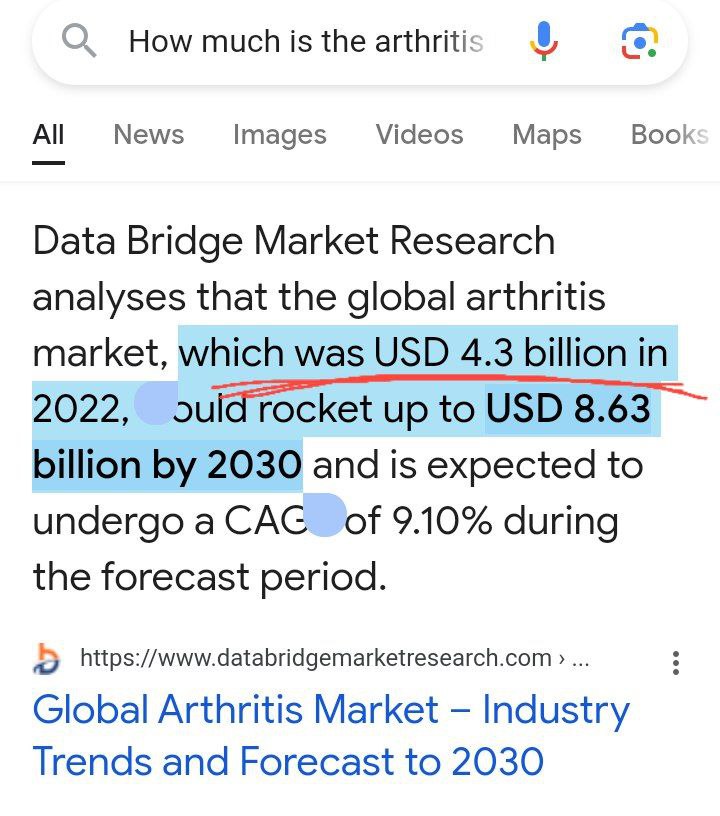This screenshot has height=816, width=720.
Task: Open Google Lens camera search
Action: pos(639,42)
